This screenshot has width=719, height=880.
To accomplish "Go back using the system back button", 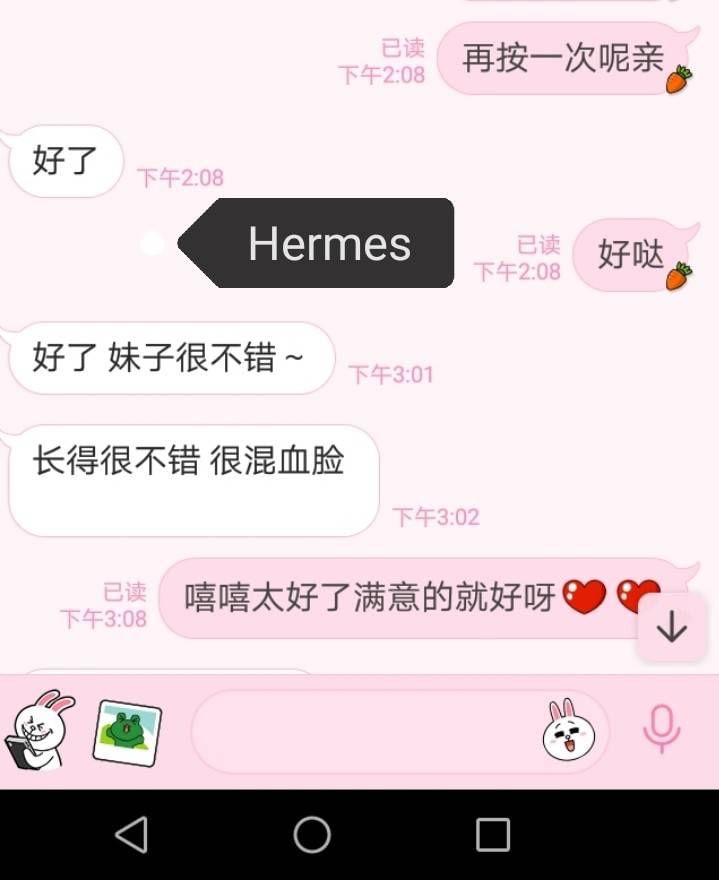I will pos(132,834).
